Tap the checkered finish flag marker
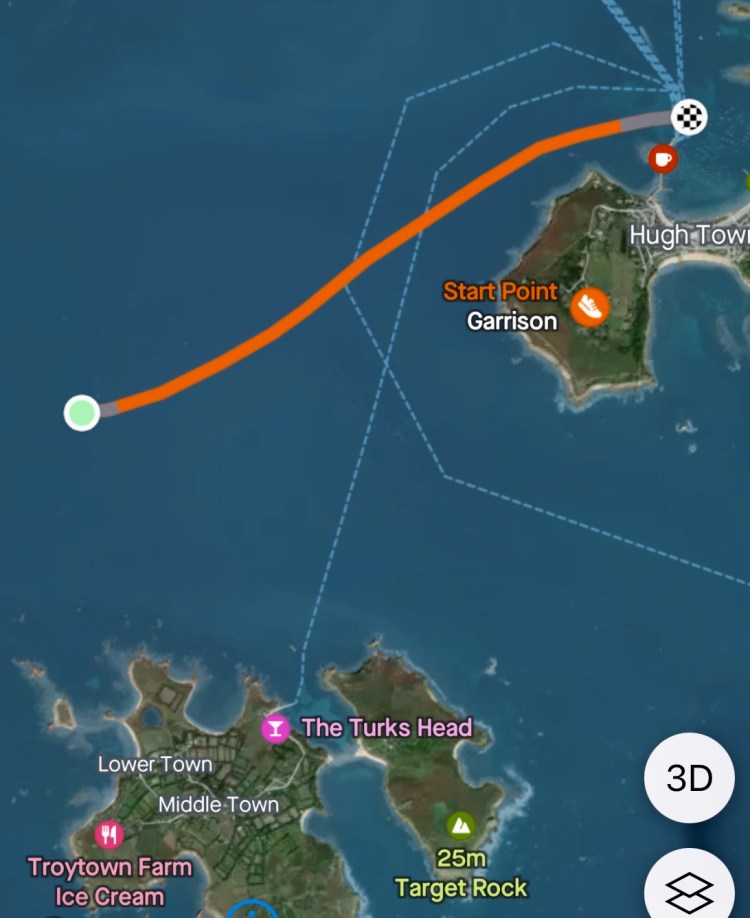The width and height of the screenshot is (750, 918). click(688, 117)
